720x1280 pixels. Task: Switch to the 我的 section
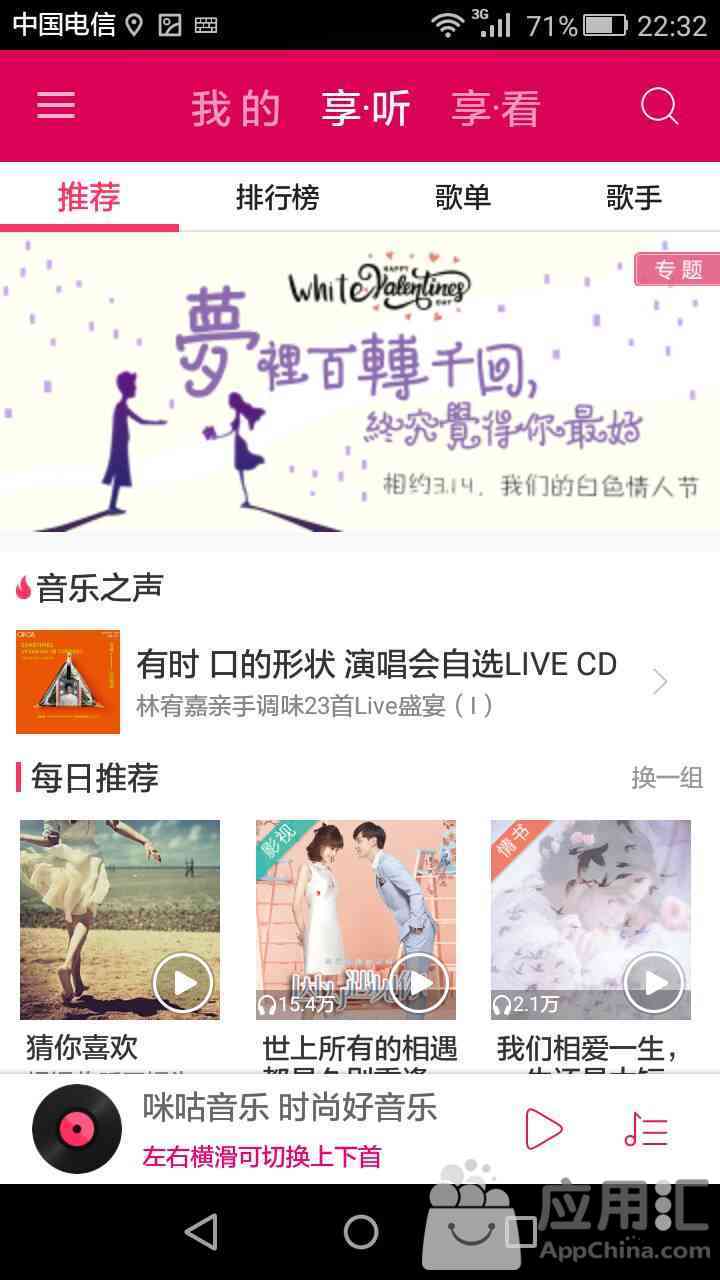236,108
